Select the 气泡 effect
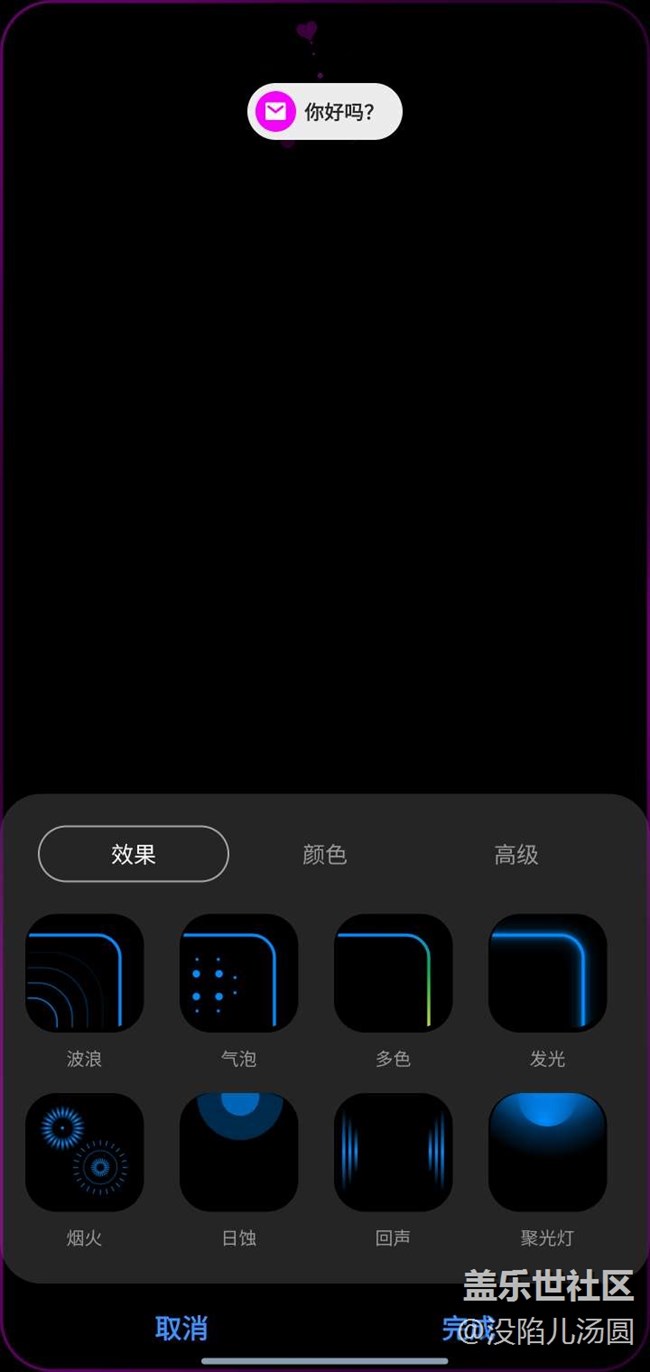 (x=239, y=973)
